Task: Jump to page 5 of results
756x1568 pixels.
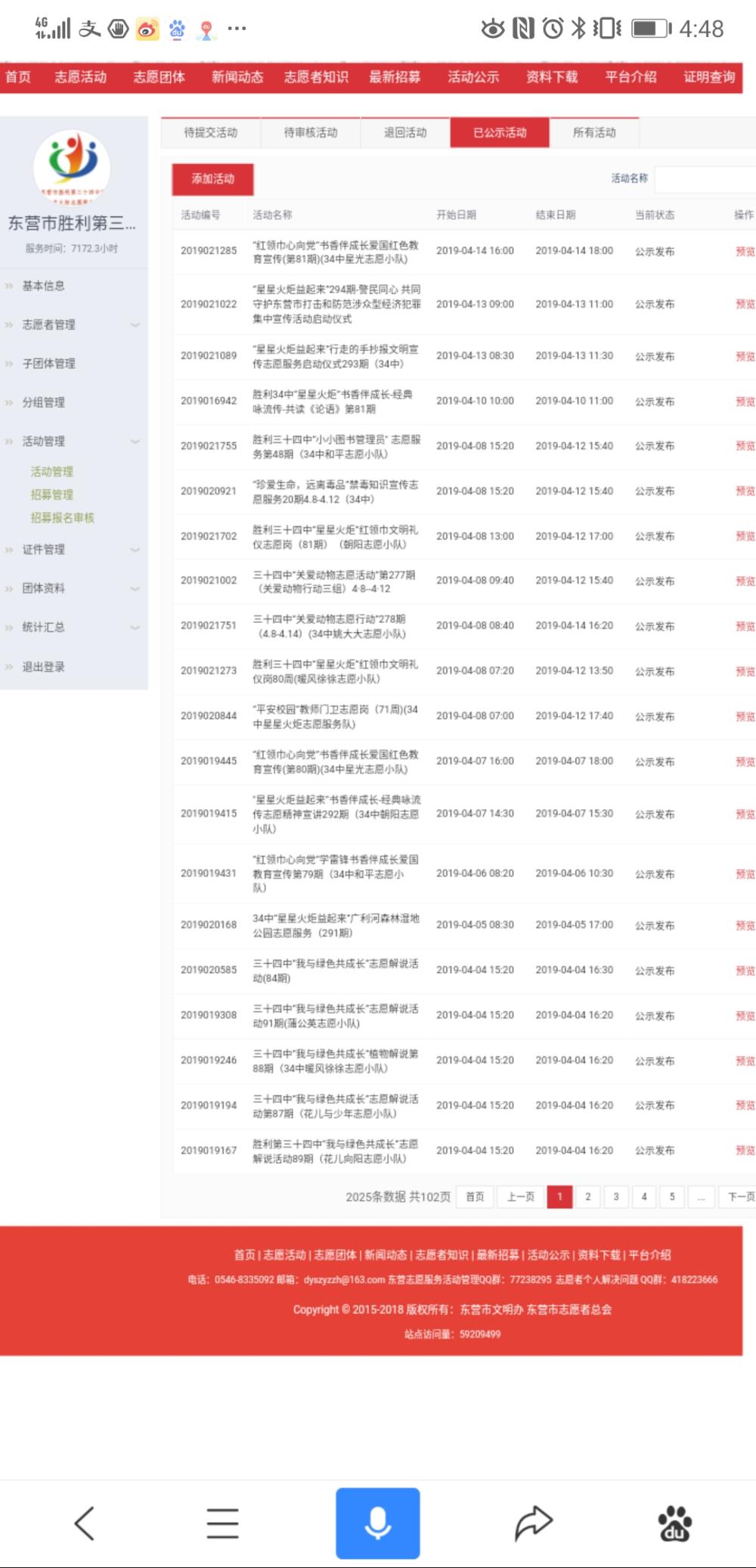Action: point(671,1197)
